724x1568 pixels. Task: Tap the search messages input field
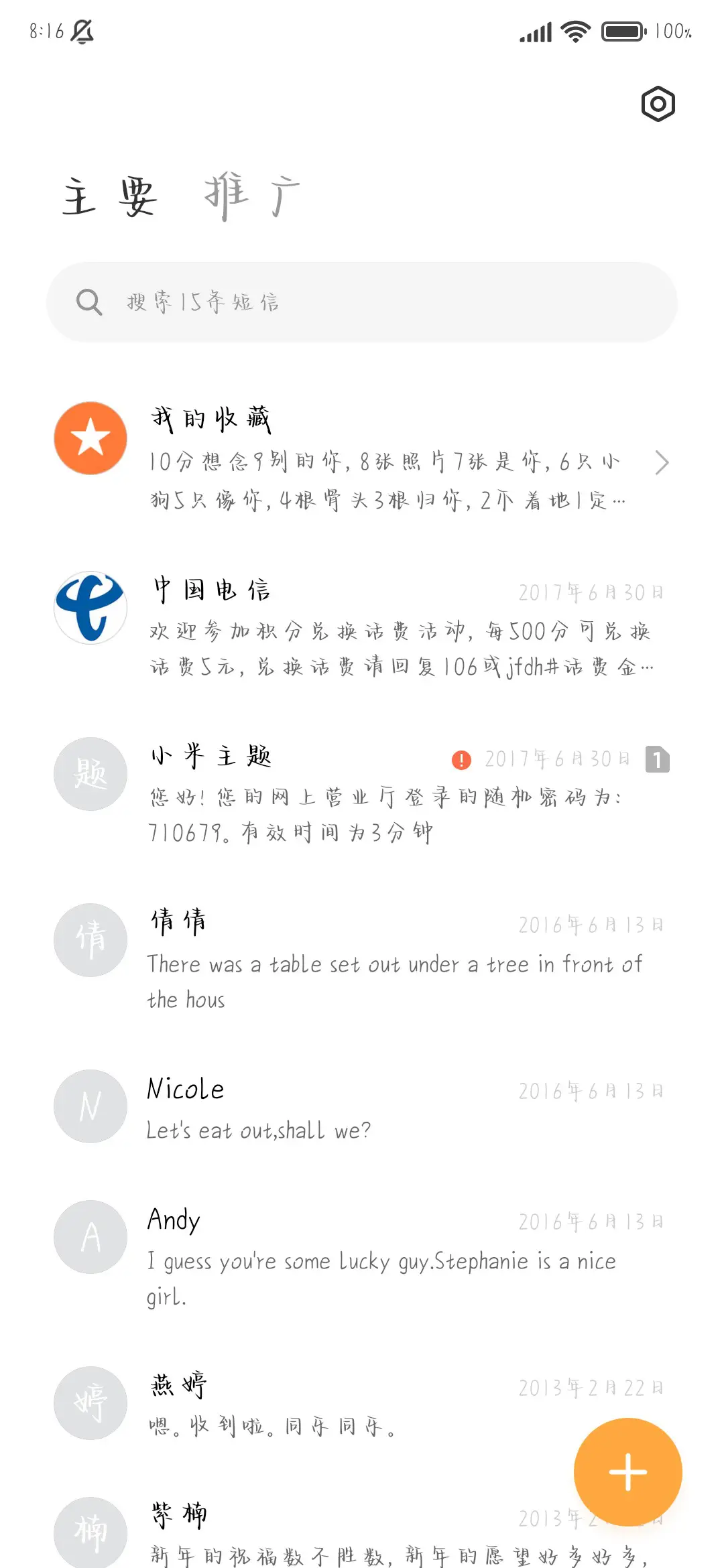coord(362,302)
